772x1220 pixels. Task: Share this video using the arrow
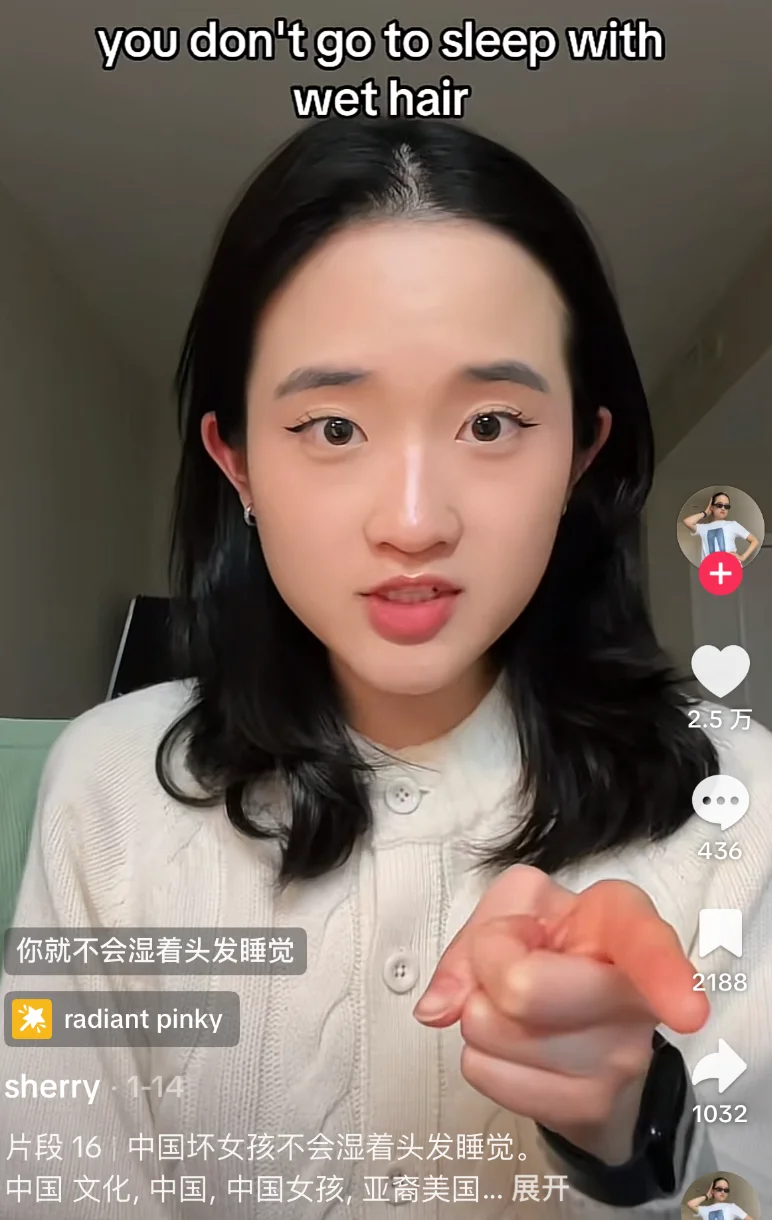[720, 1067]
